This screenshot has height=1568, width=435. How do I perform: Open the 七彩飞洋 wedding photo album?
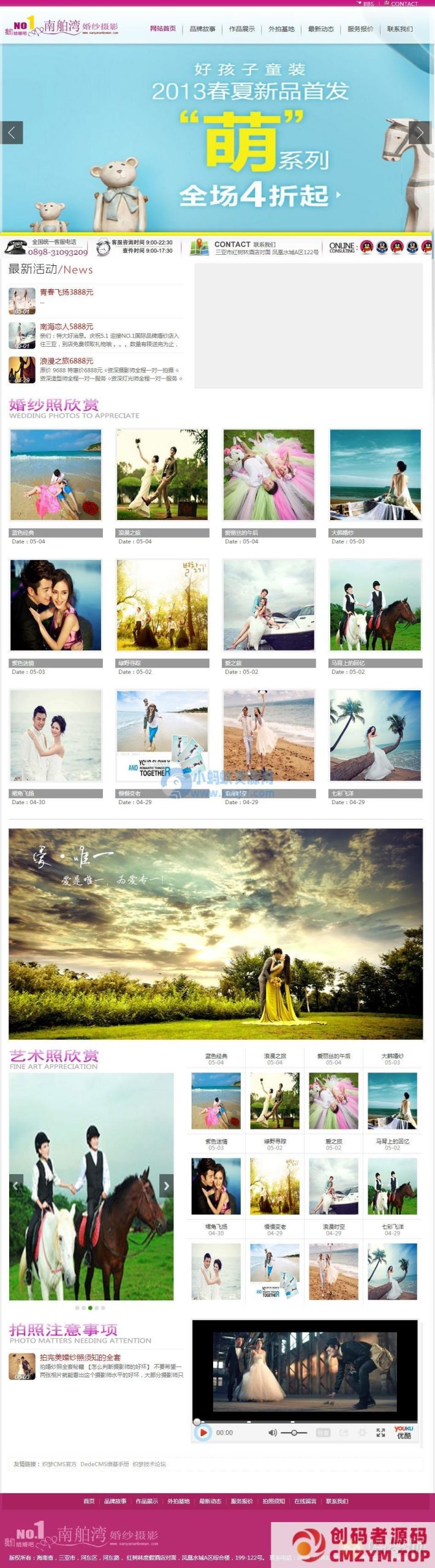pos(375,735)
